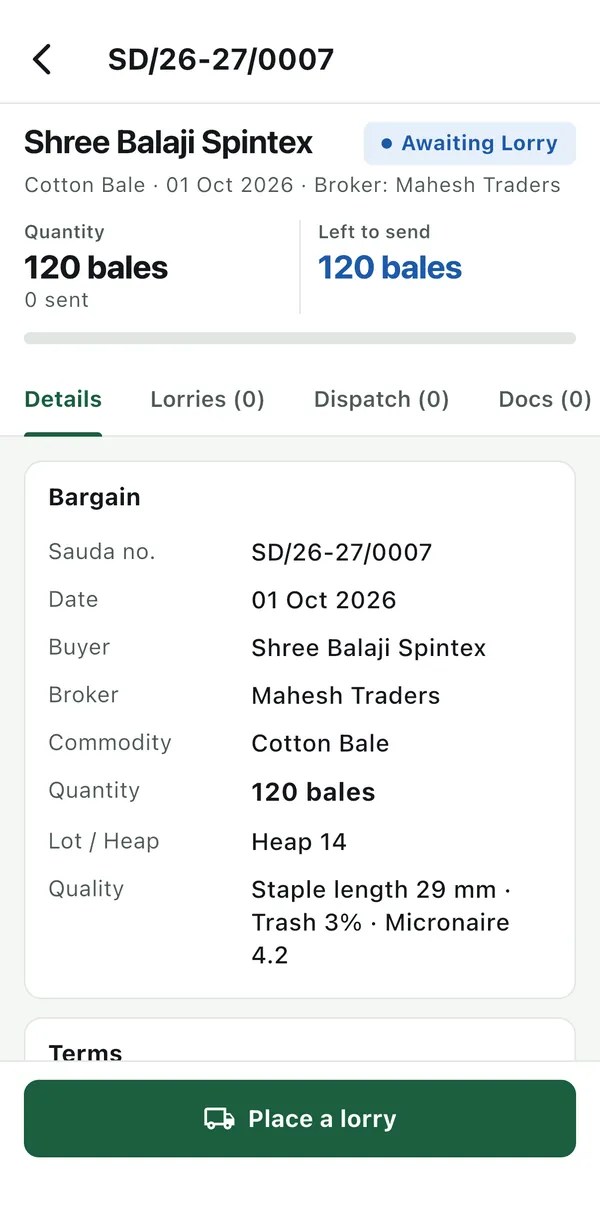Open the Dispatch (0) tab

pyautogui.click(x=381, y=400)
